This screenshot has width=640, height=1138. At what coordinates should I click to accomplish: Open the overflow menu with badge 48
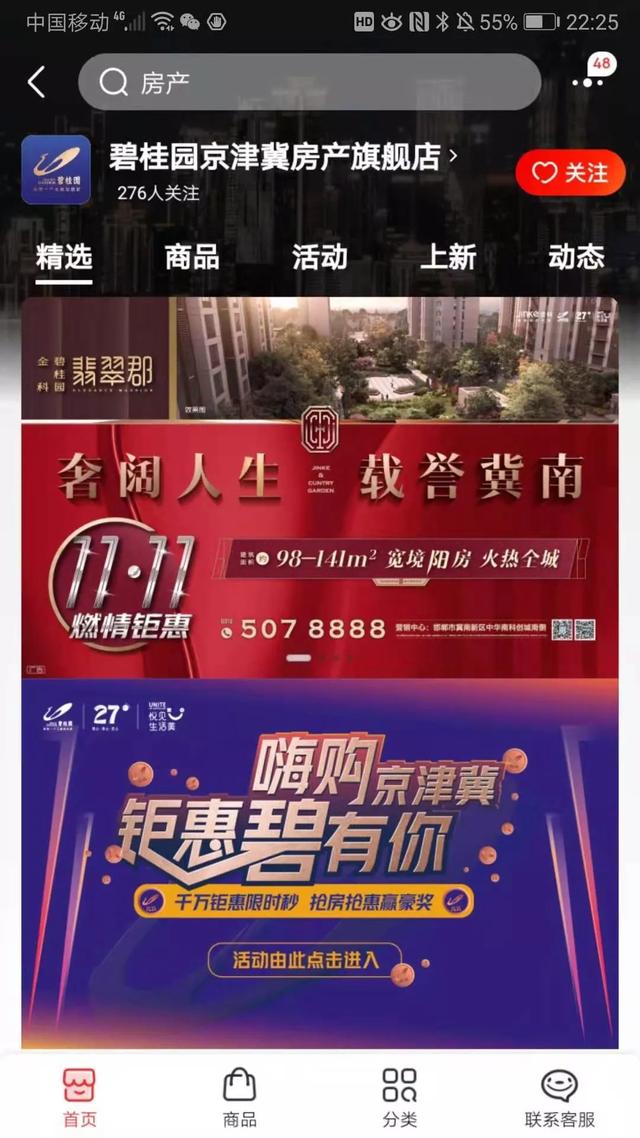coord(588,80)
